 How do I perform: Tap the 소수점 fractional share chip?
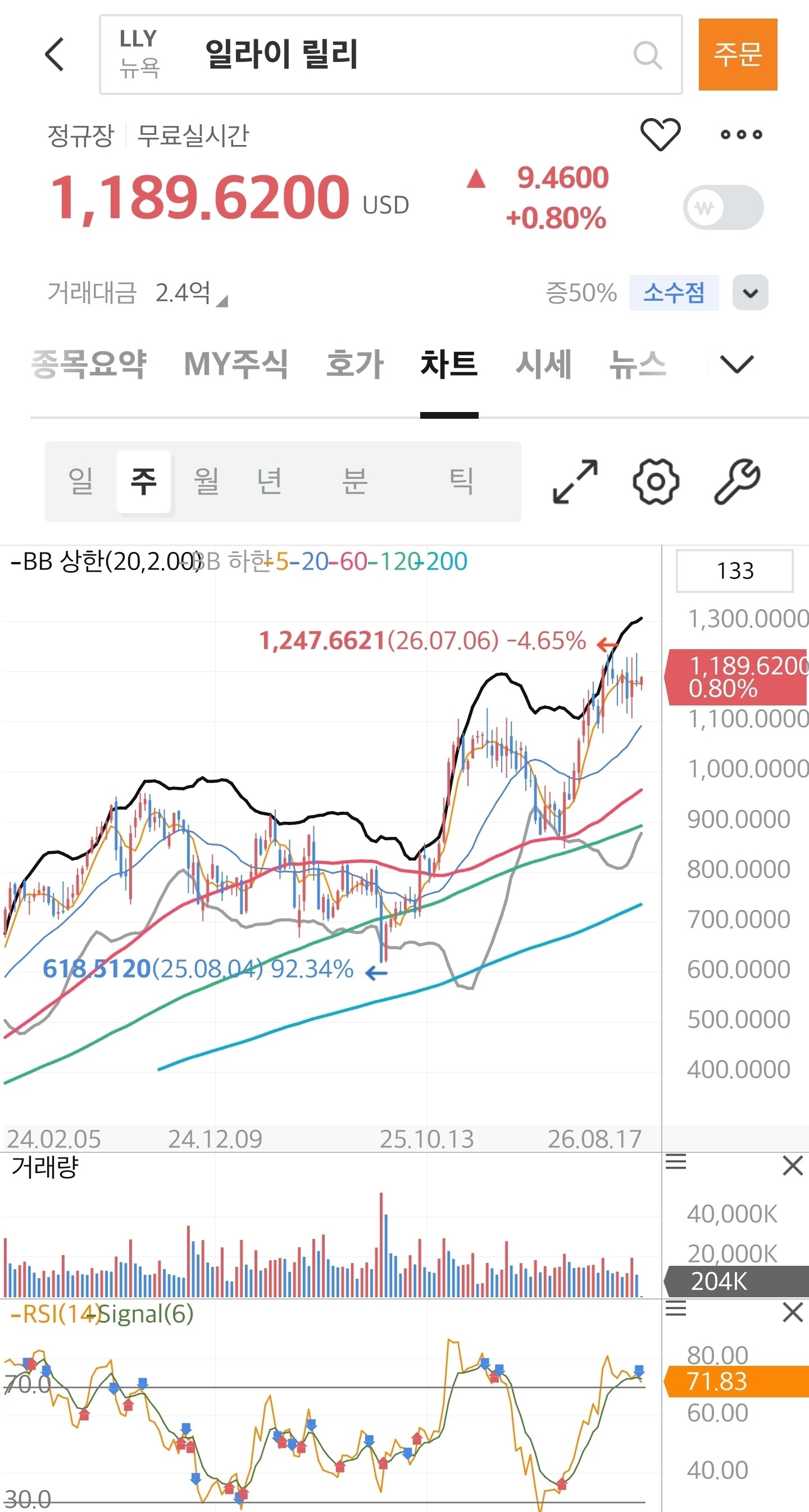(x=674, y=292)
